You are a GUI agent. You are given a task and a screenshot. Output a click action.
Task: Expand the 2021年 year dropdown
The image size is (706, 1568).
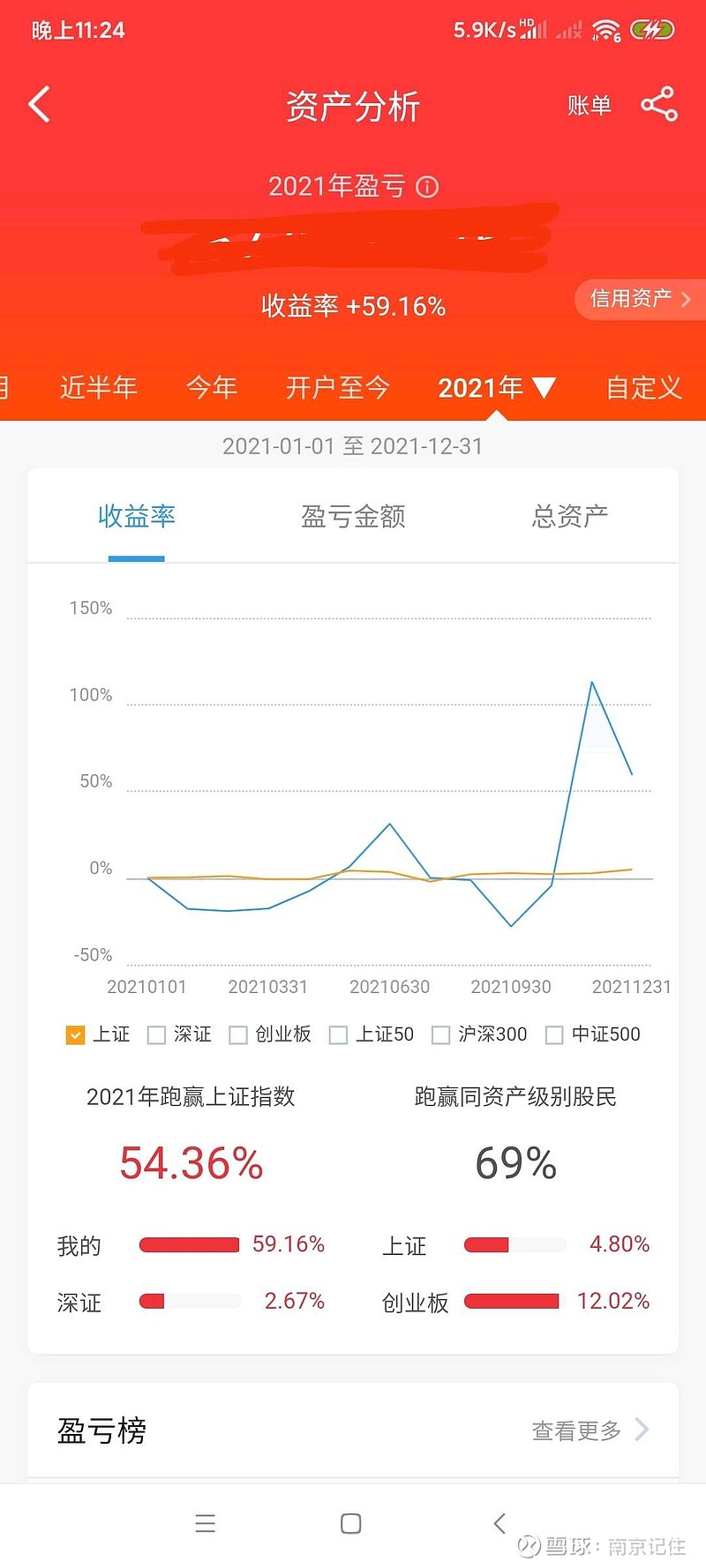(x=497, y=387)
